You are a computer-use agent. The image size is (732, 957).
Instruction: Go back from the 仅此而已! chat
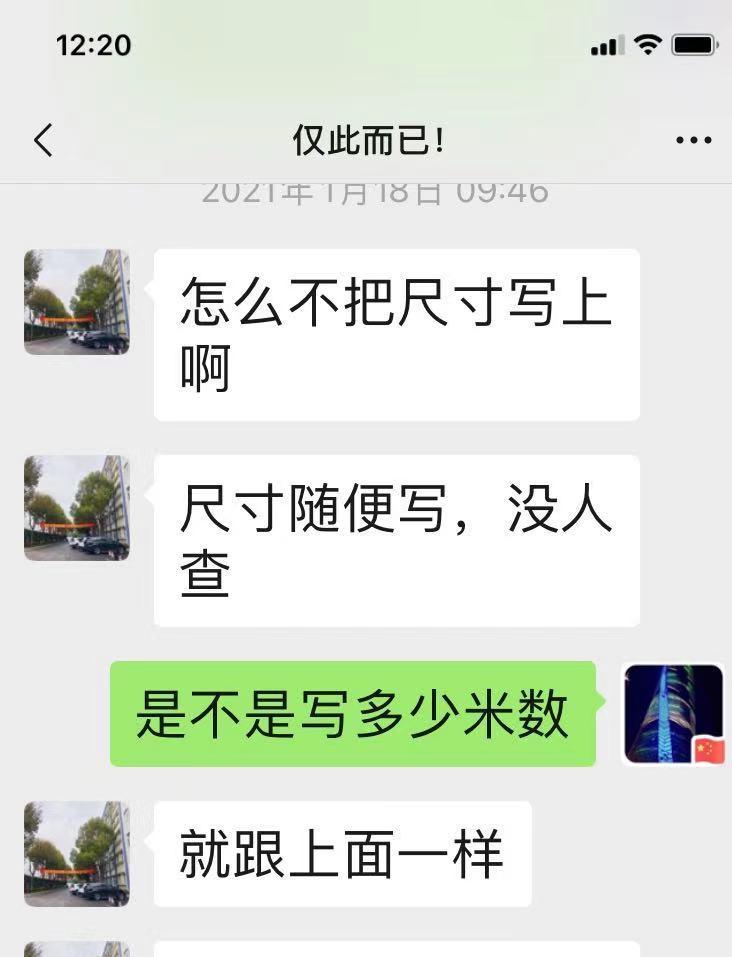(x=42, y=141)
